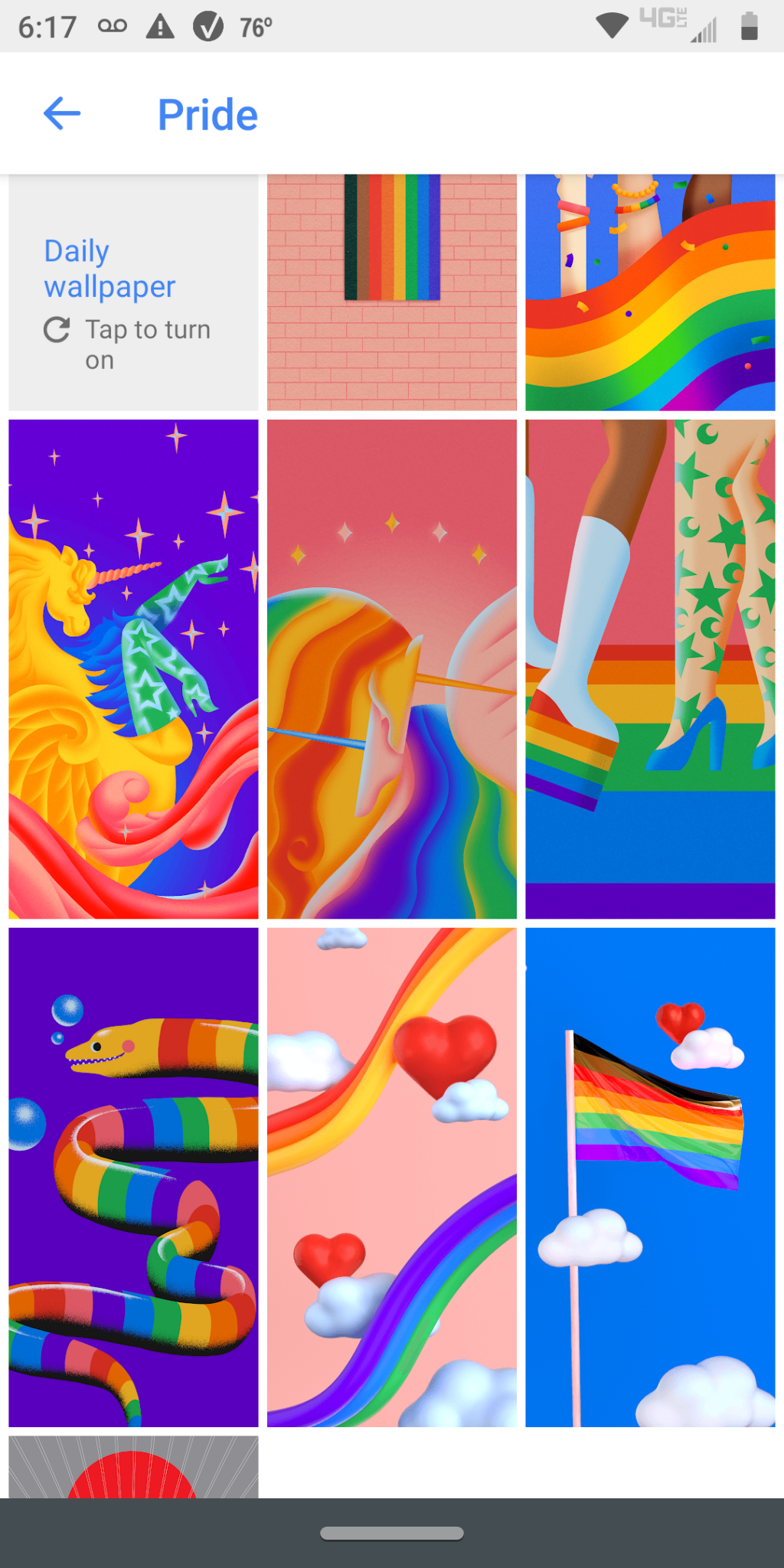784x1568 pixels.
Task: Select the pride flag on blue wallpaper
Action: [650, 1177]
